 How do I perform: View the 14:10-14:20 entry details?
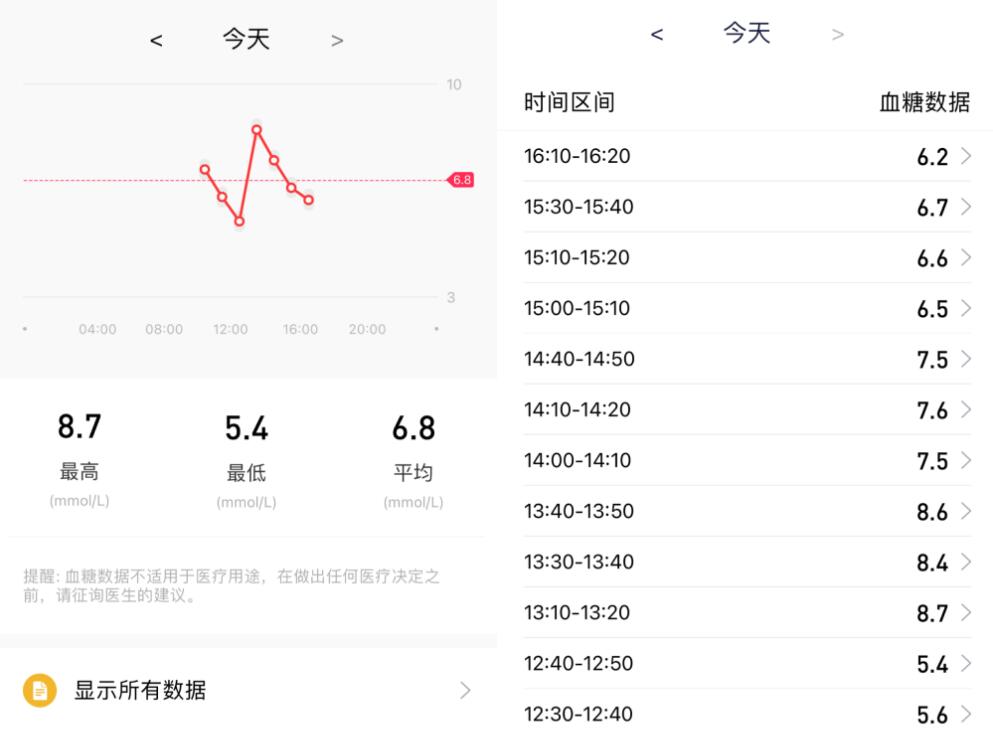(746, 409)
